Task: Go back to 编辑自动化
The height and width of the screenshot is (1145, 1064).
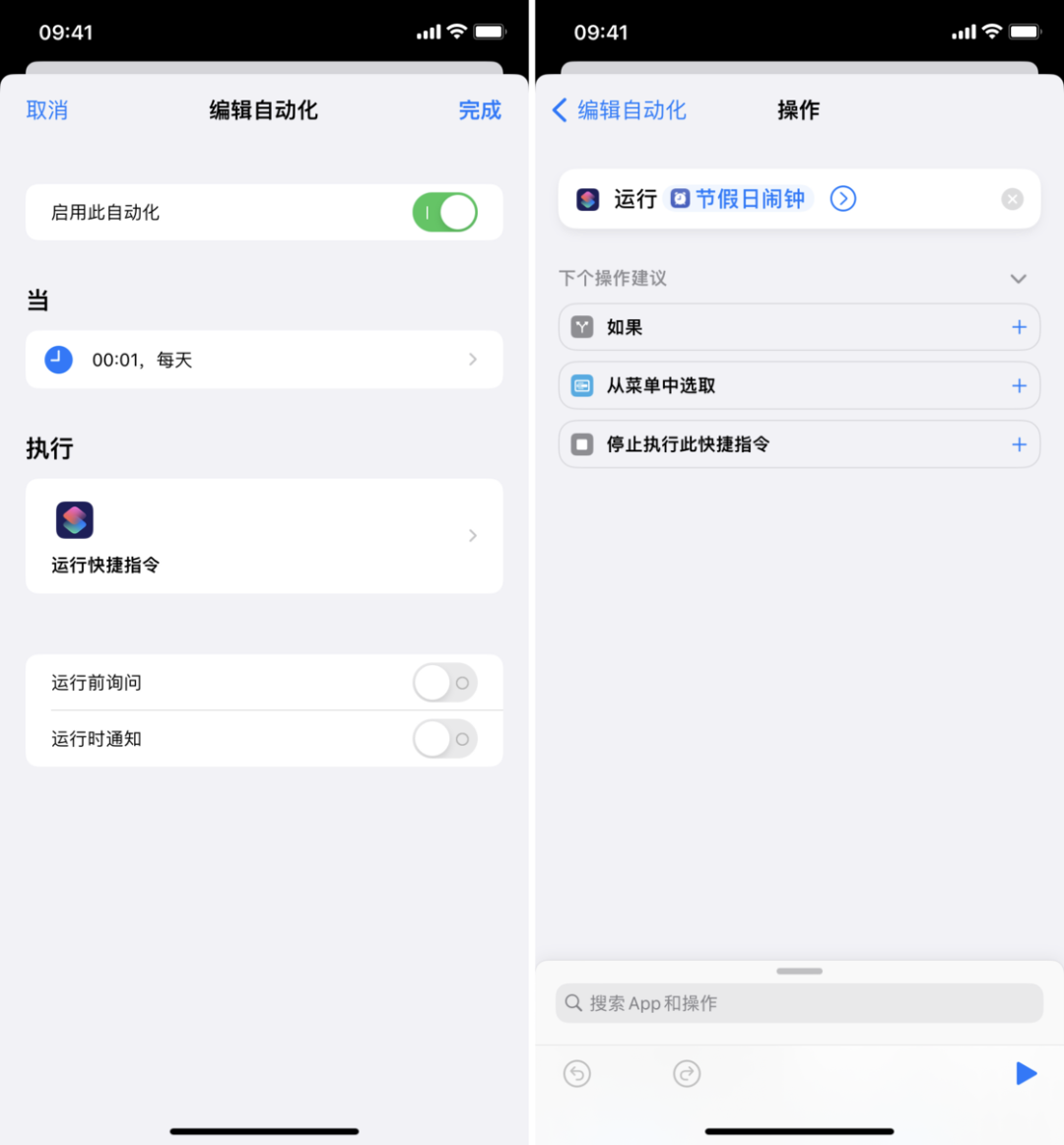Action: 619,110
